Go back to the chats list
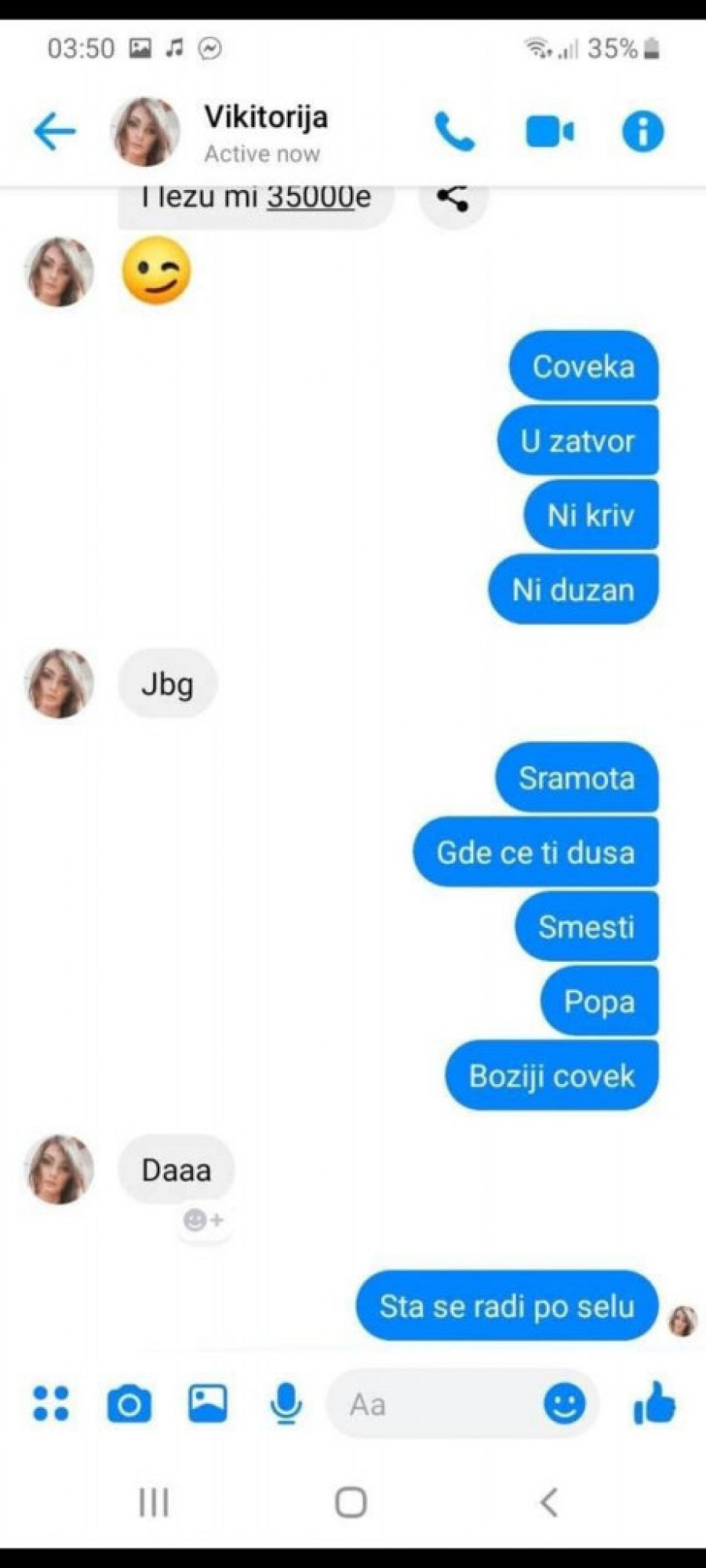This screenshot has width=706, height=1568. [55, 131]
